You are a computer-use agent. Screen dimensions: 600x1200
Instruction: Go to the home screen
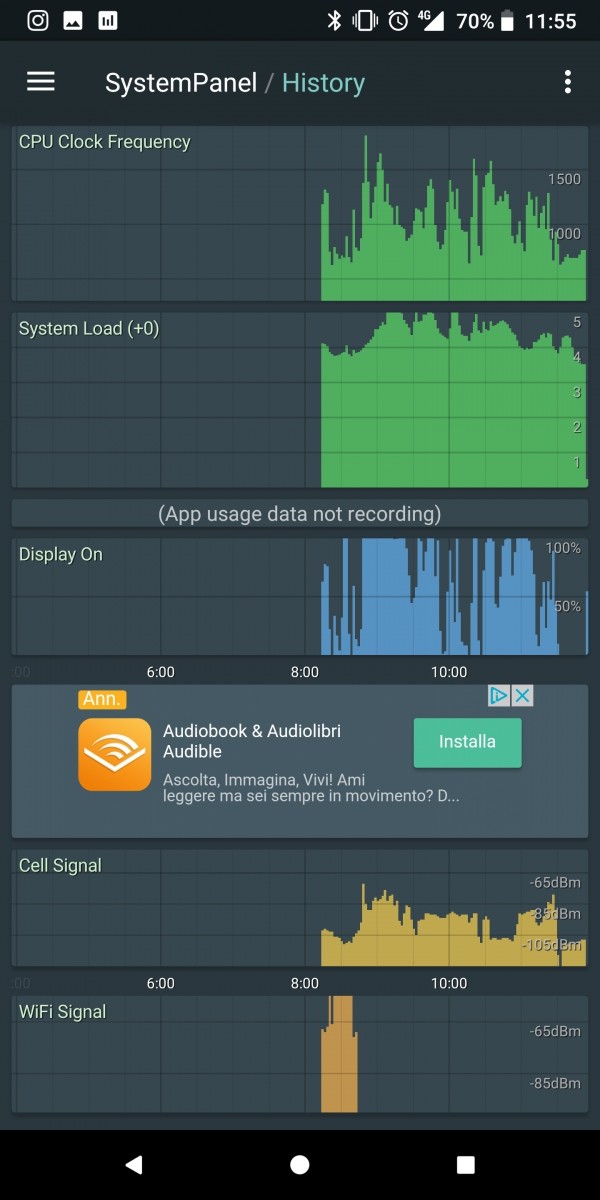point(299,1165)
